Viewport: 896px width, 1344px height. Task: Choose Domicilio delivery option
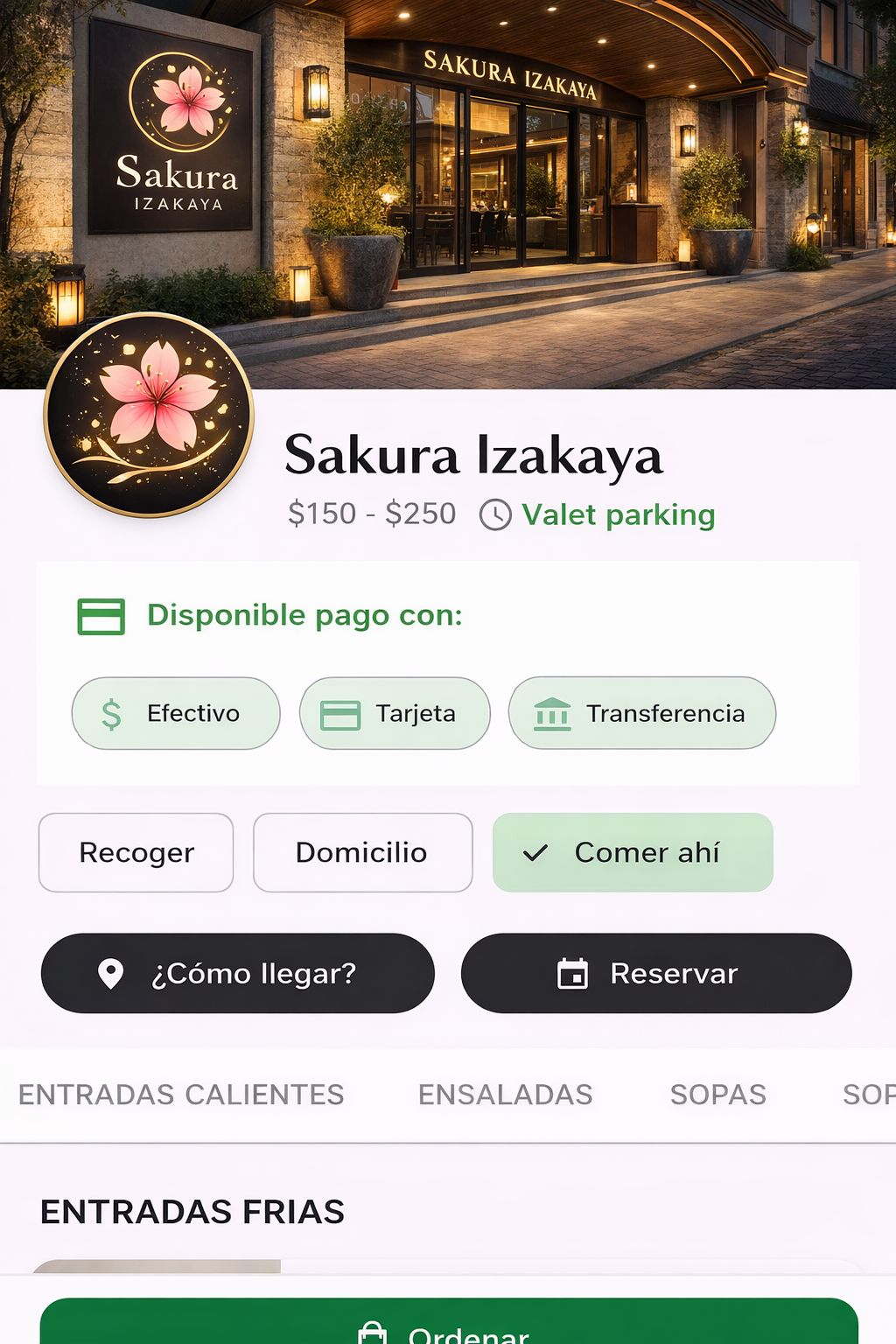click(362, 852)
